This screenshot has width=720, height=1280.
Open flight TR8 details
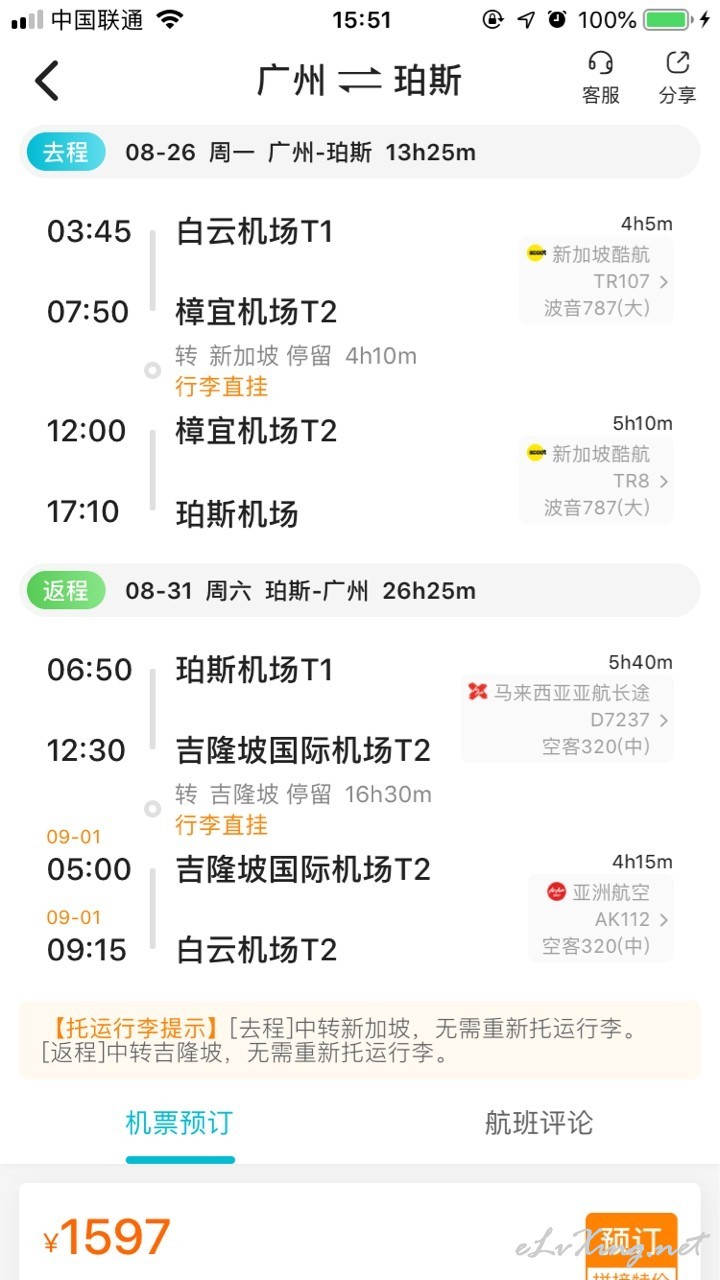tap(596, 480)
